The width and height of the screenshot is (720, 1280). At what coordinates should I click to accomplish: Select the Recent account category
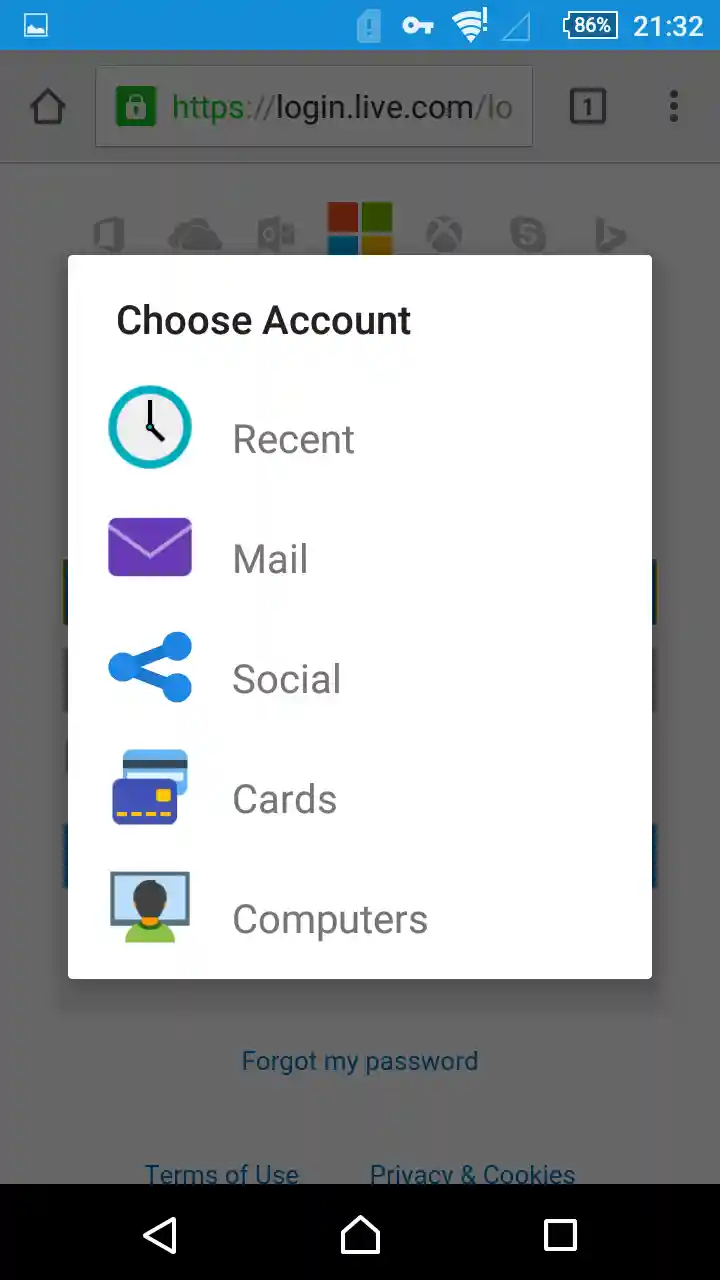tap(293, 438)
